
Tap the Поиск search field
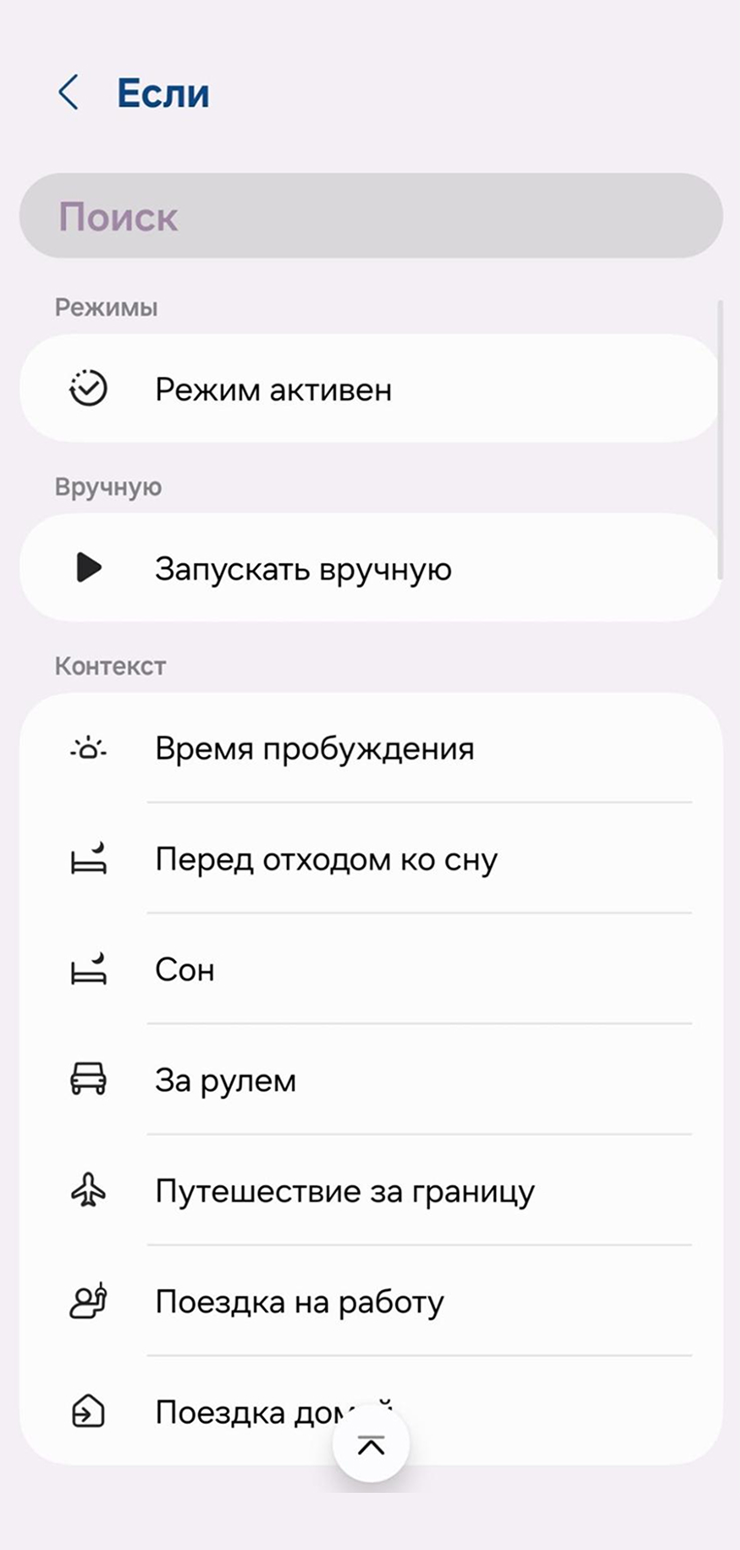[370, 216]
